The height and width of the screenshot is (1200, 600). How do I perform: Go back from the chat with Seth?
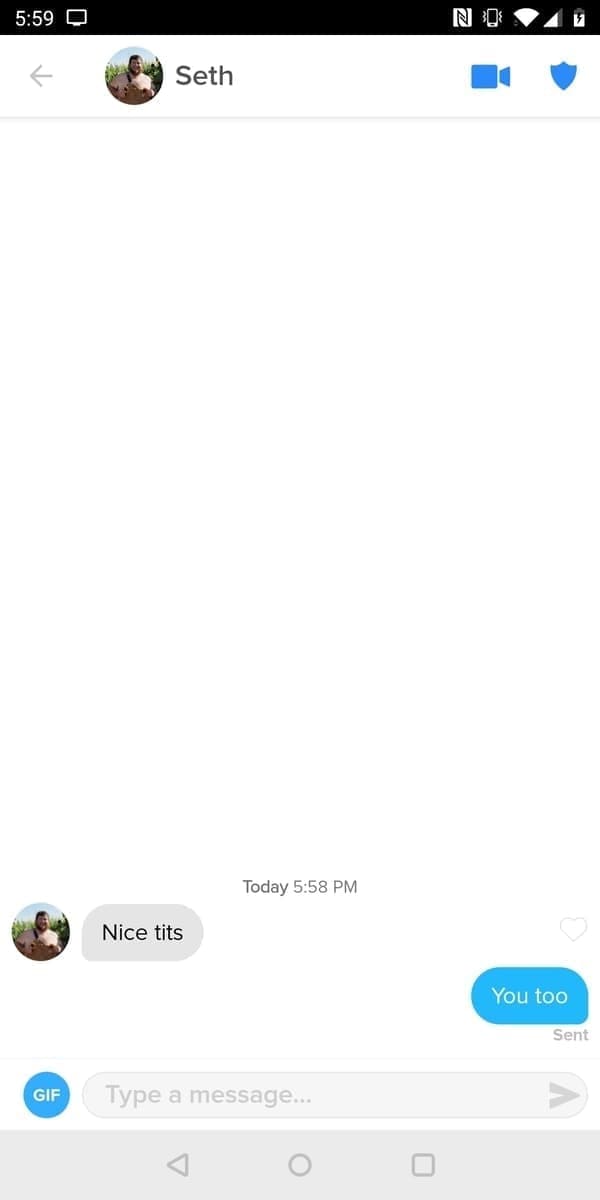tap(41, 76)
